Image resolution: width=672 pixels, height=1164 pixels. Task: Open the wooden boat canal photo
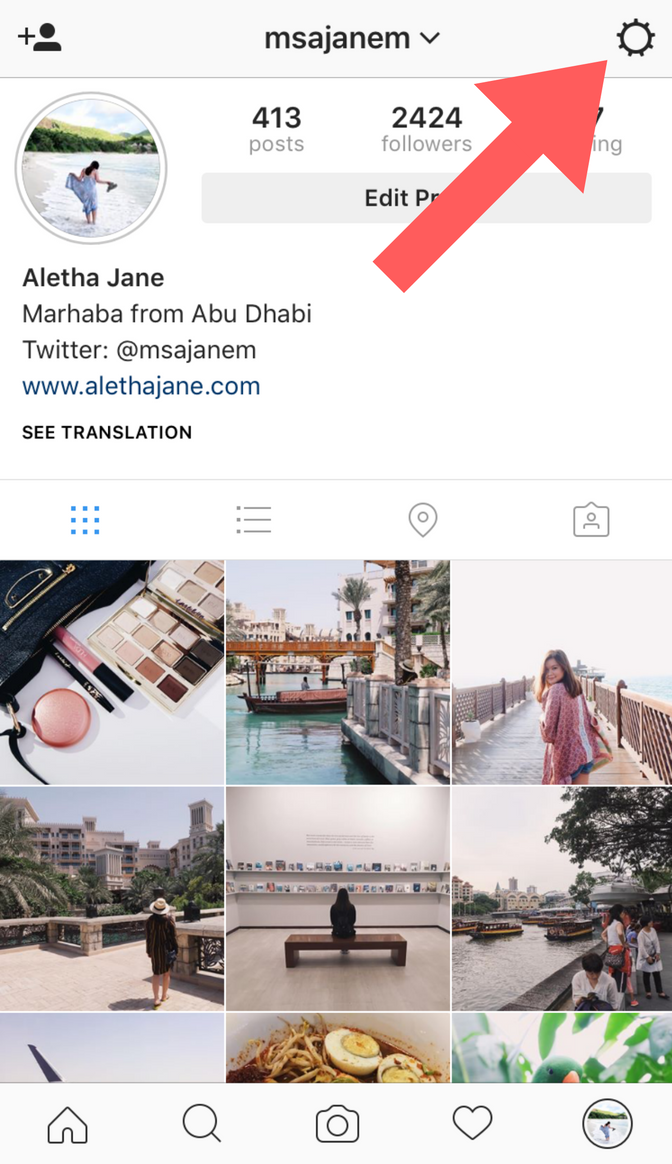click(x=338, y=672)
